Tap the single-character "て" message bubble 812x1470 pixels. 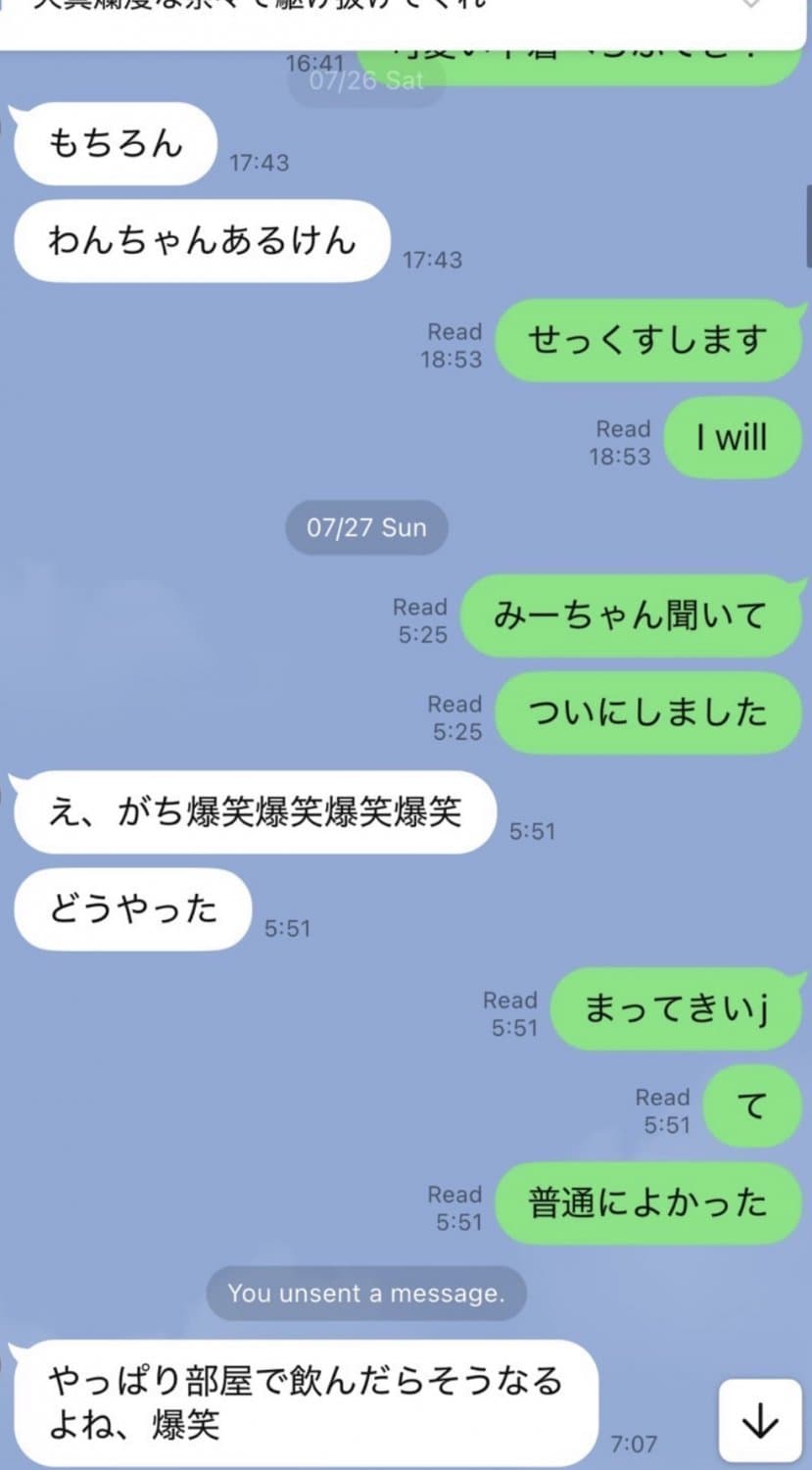point(751,1106)
